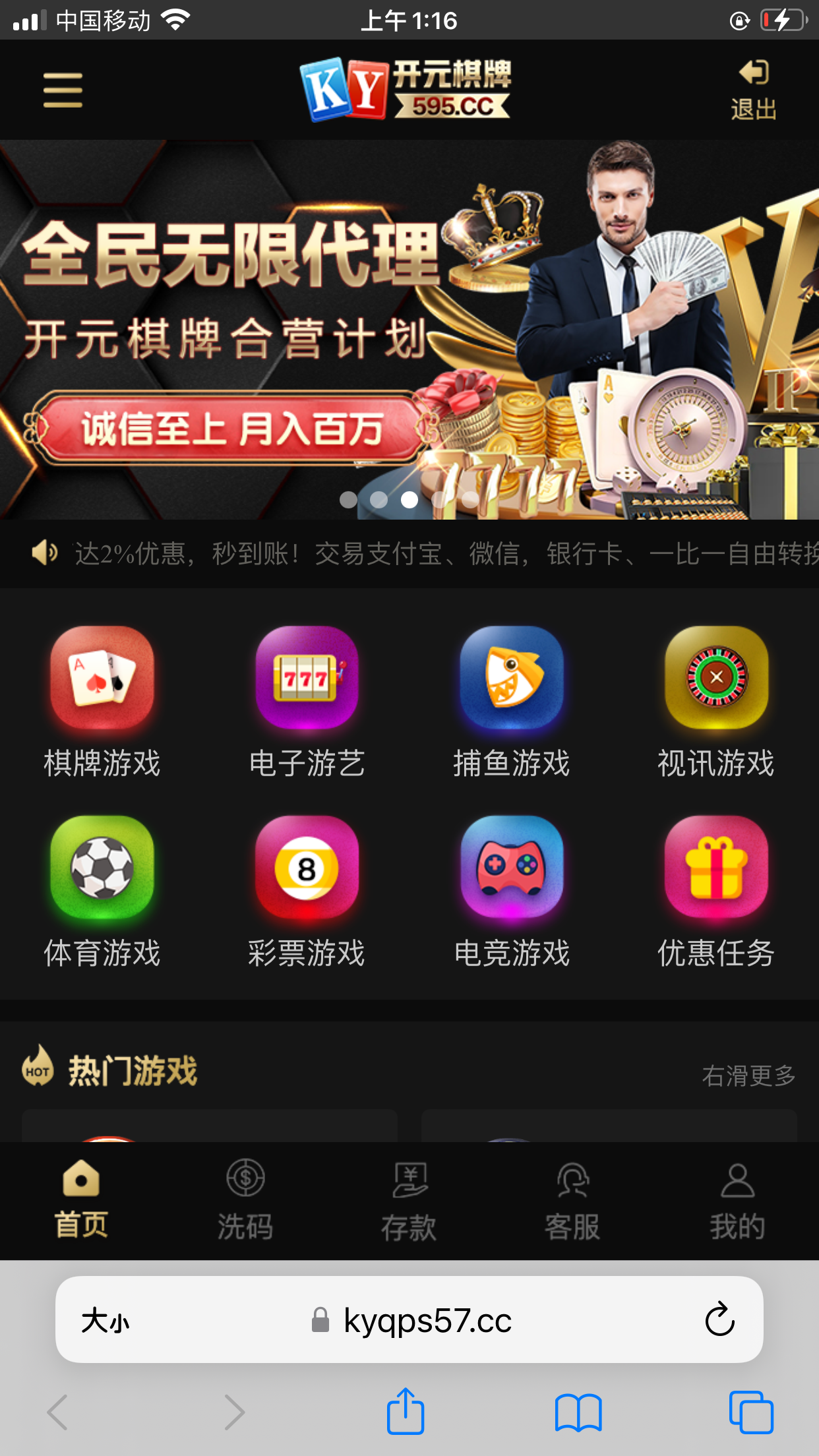819x1456 pixels.
Task: Open Safari bookmarks
Action: point(578,1412)
